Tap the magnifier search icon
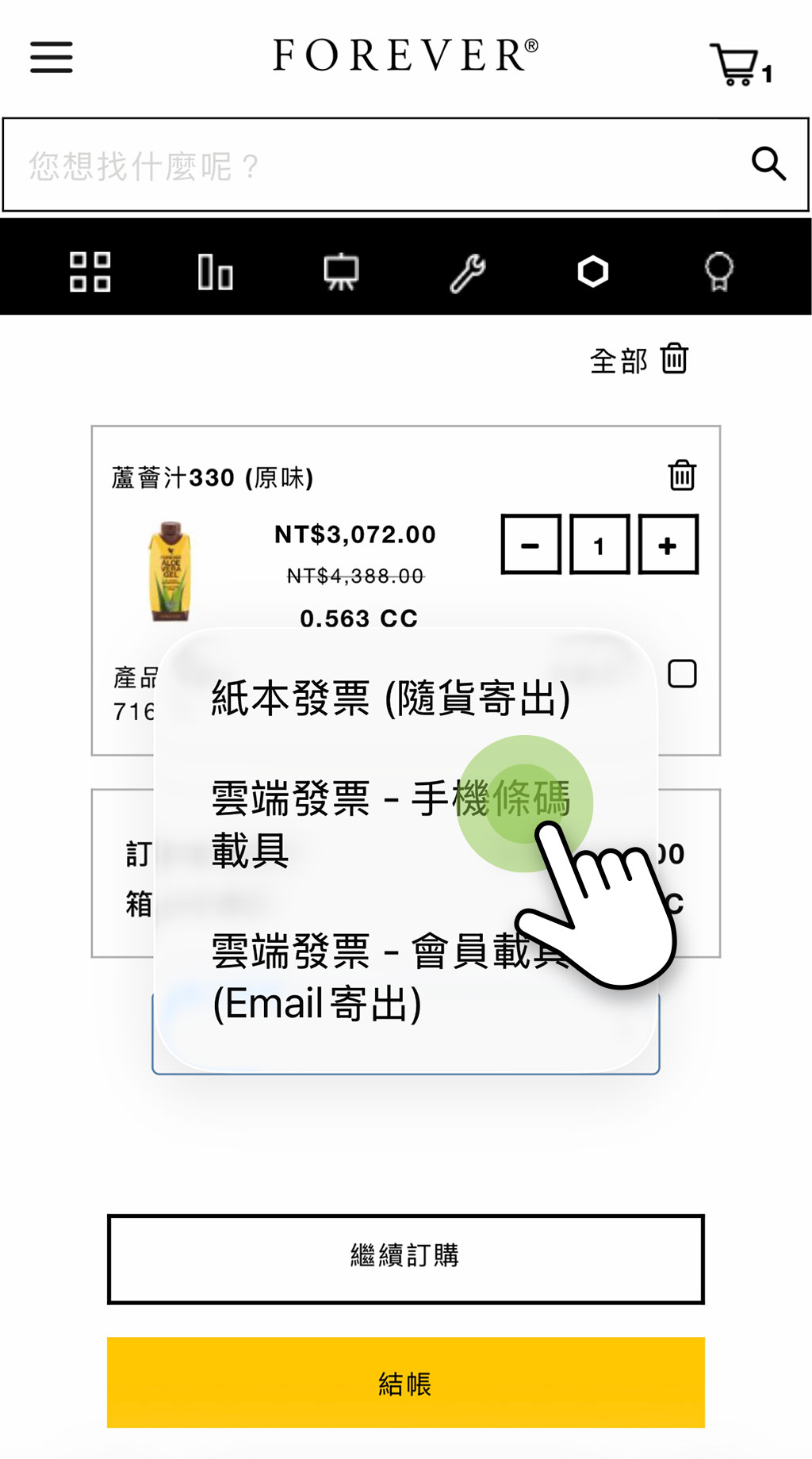 (x=768, y=164)
